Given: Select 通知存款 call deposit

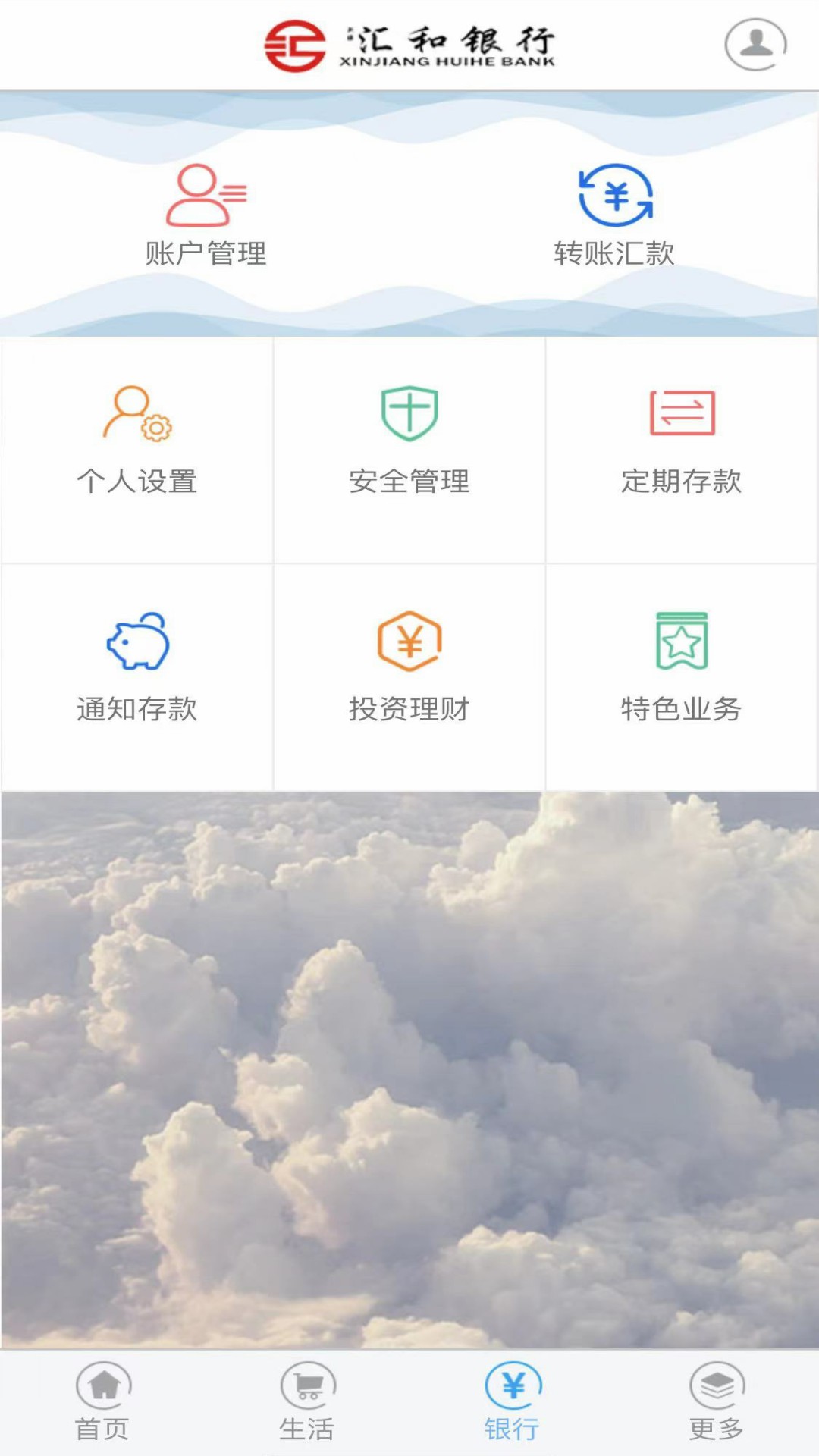Looking at the screenshot, I should point(137,667).
